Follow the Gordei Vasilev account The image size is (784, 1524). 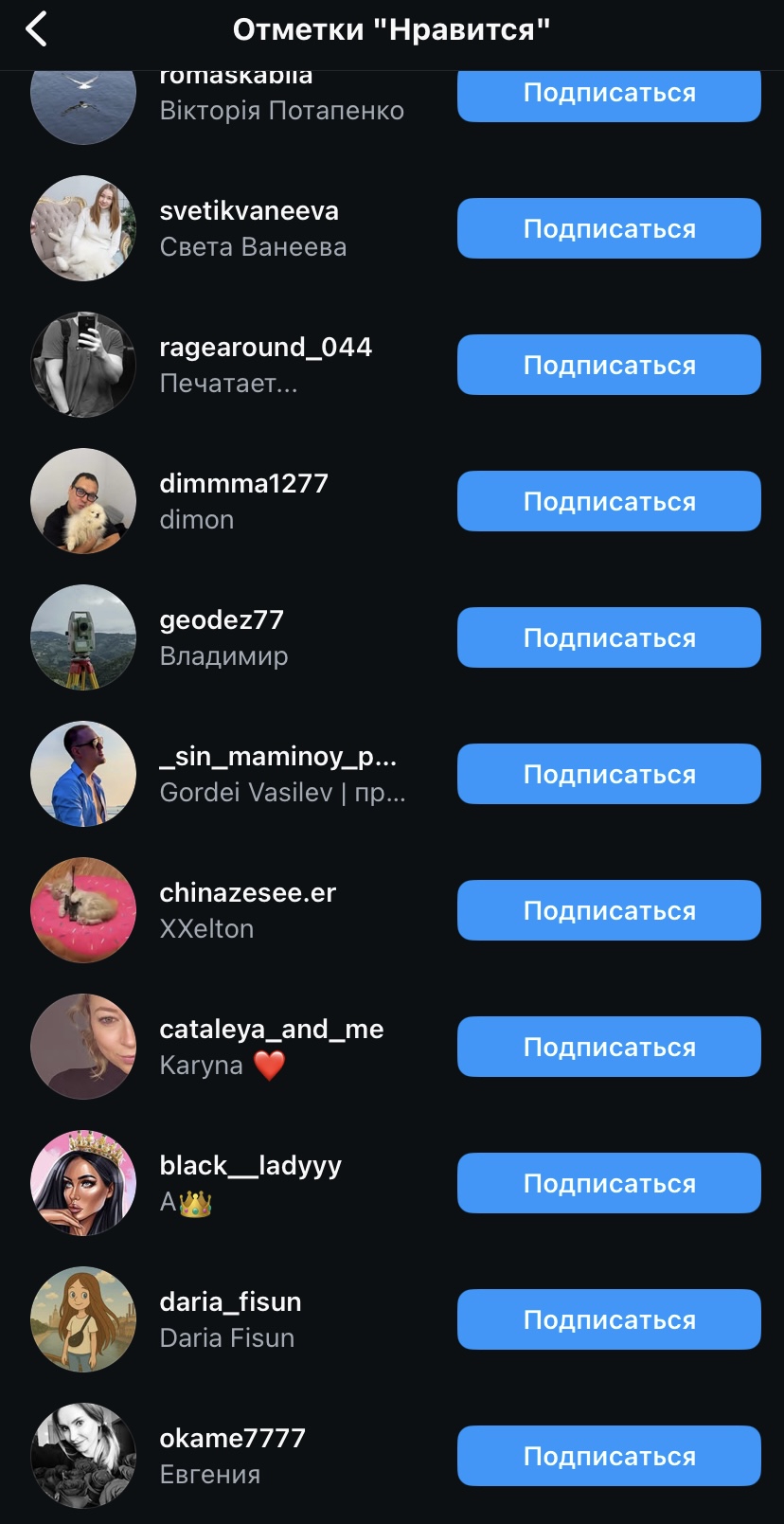(609, 774)
